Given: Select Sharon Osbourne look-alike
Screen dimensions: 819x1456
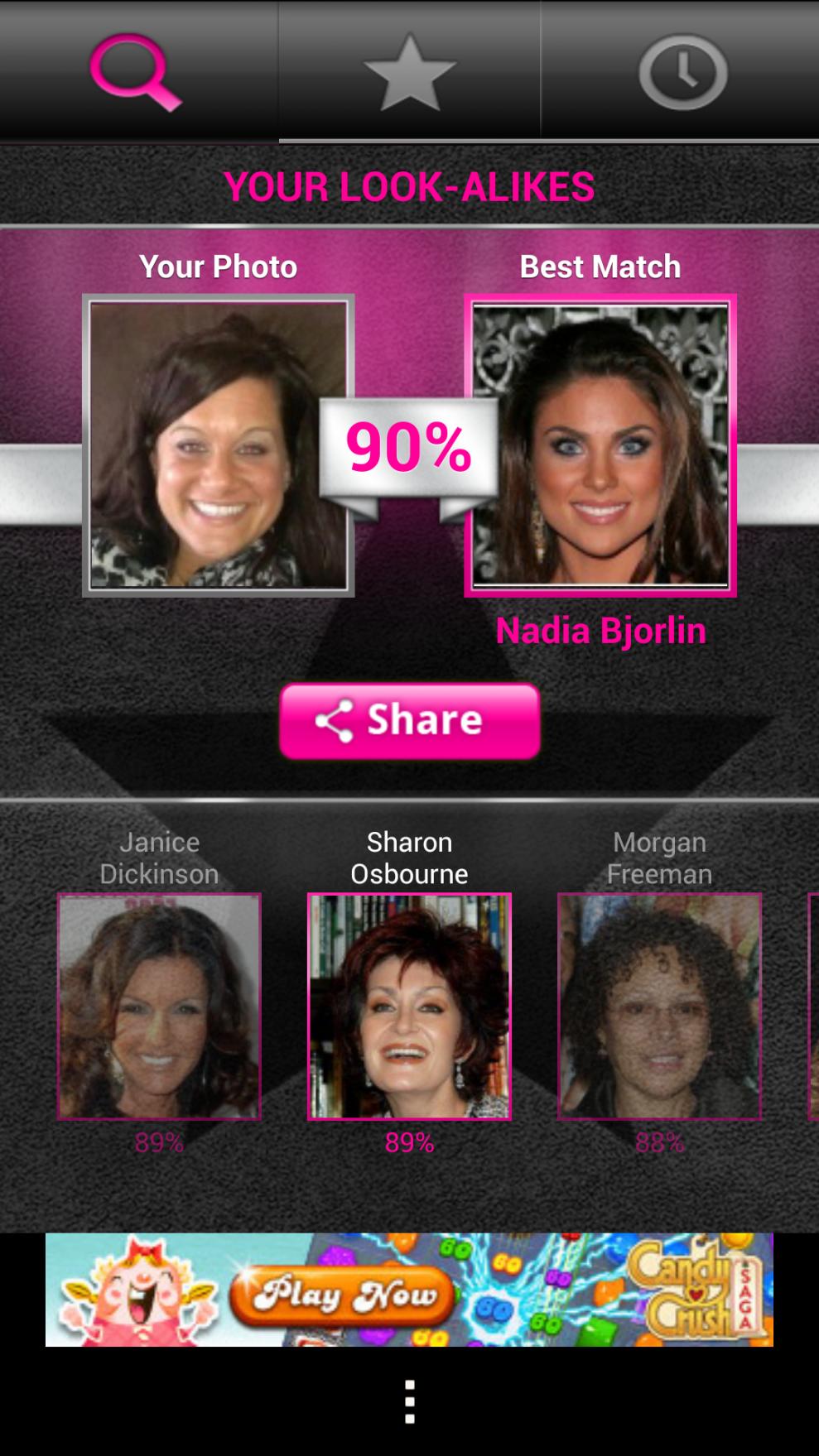Looking at the screenshot, I should click(409, 1005).
